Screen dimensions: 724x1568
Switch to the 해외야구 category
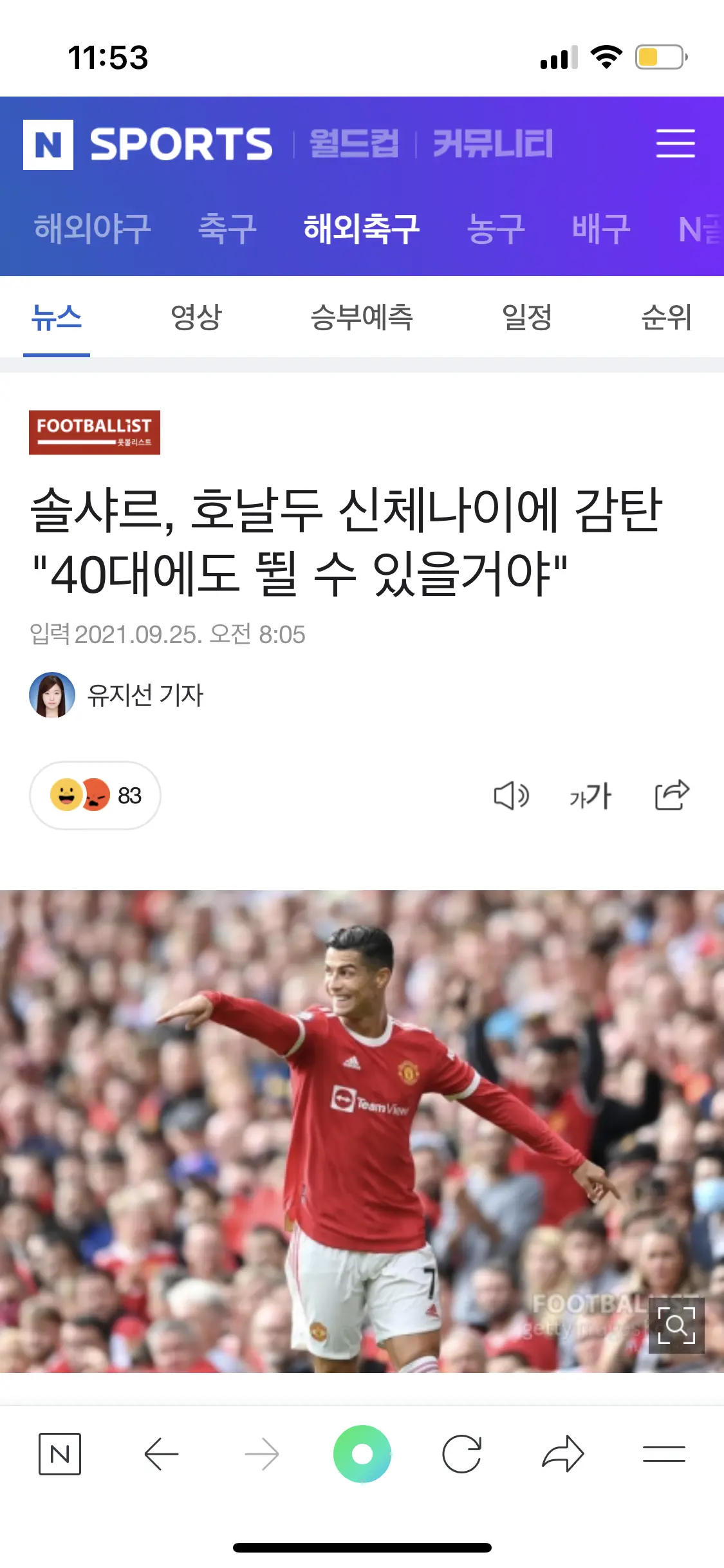pyautogui.click(x=93, y=229)
